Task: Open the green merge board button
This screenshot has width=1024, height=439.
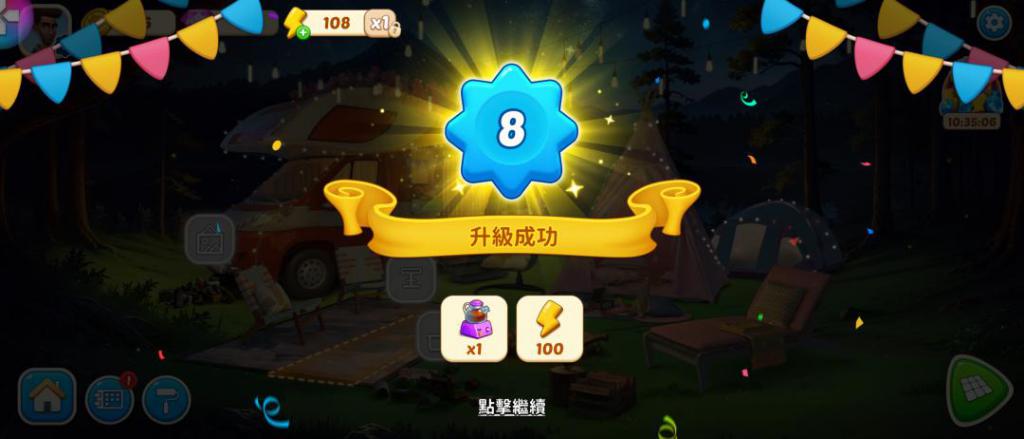Action: [975, 390]
